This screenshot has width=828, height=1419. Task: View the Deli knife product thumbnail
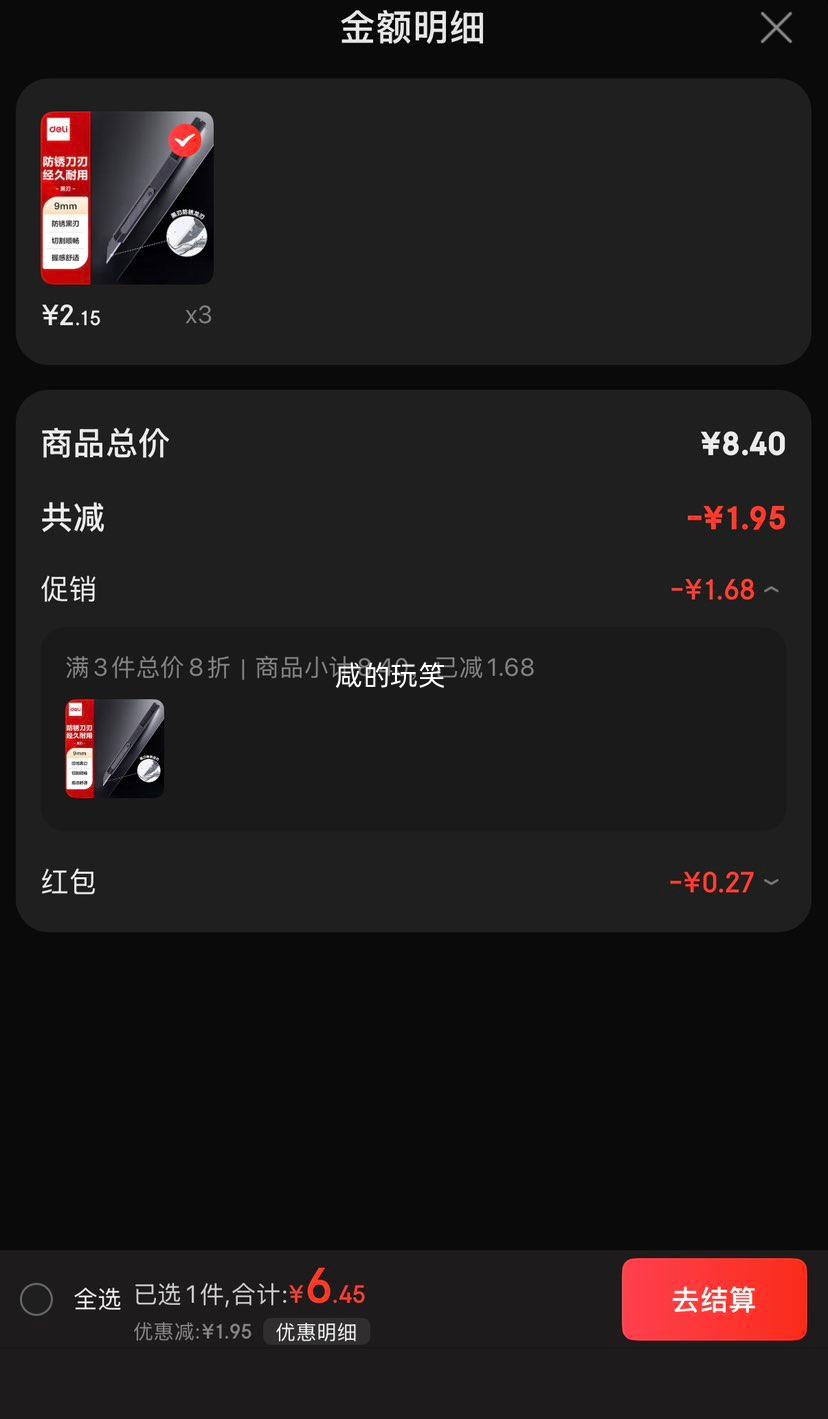pos(127,197)
